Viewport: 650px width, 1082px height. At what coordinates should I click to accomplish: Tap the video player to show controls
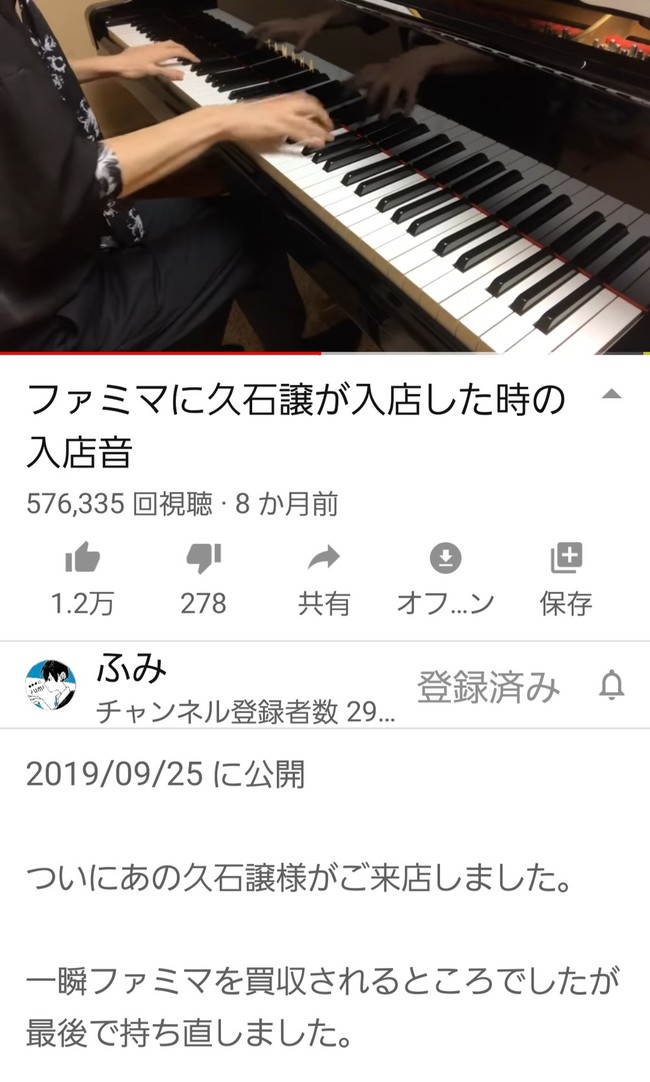(325, 175)
